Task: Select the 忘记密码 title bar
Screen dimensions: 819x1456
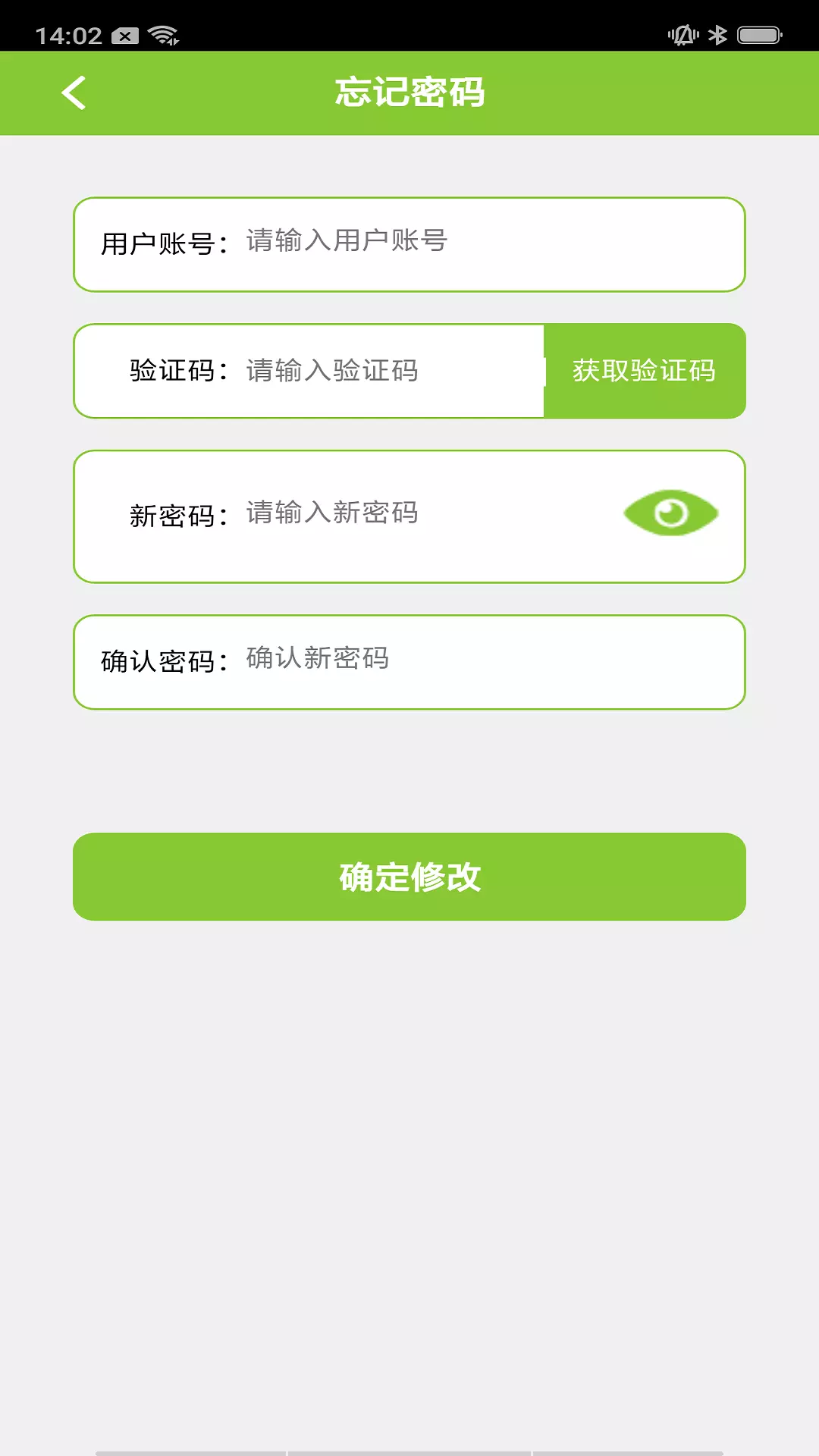Action: coord(409,93)
